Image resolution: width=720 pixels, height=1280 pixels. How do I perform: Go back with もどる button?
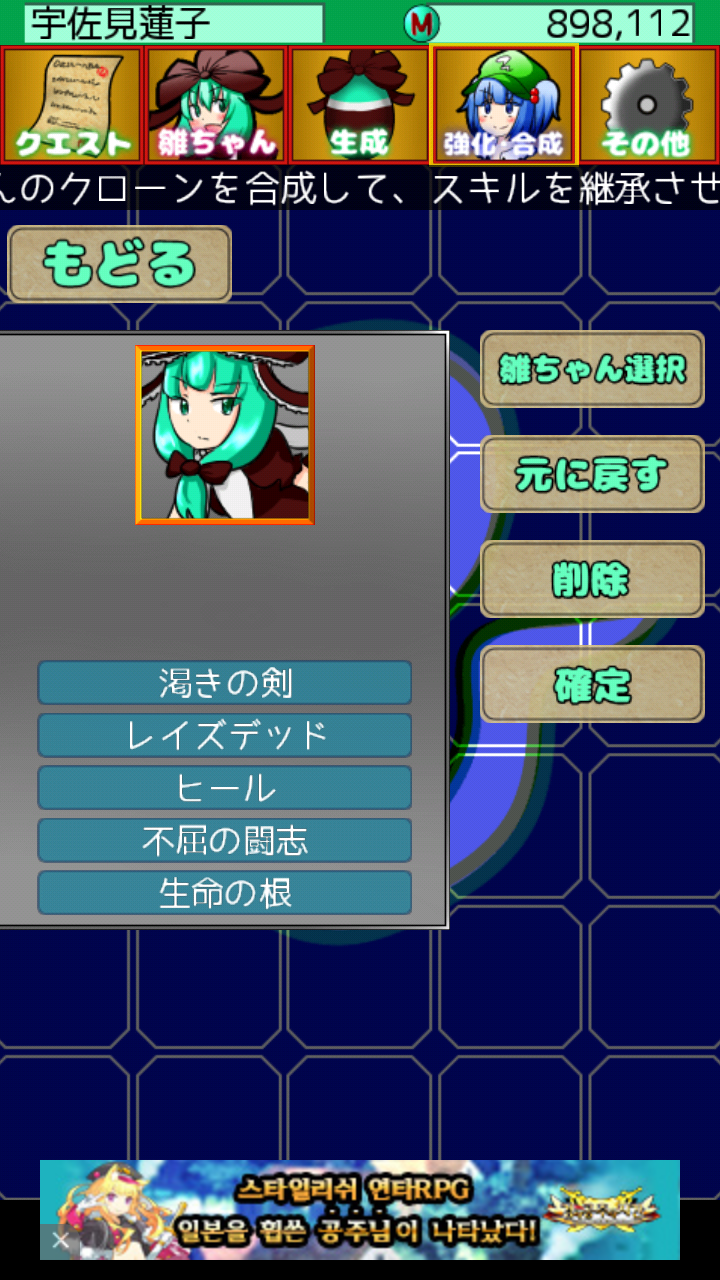tap(119, 264)
